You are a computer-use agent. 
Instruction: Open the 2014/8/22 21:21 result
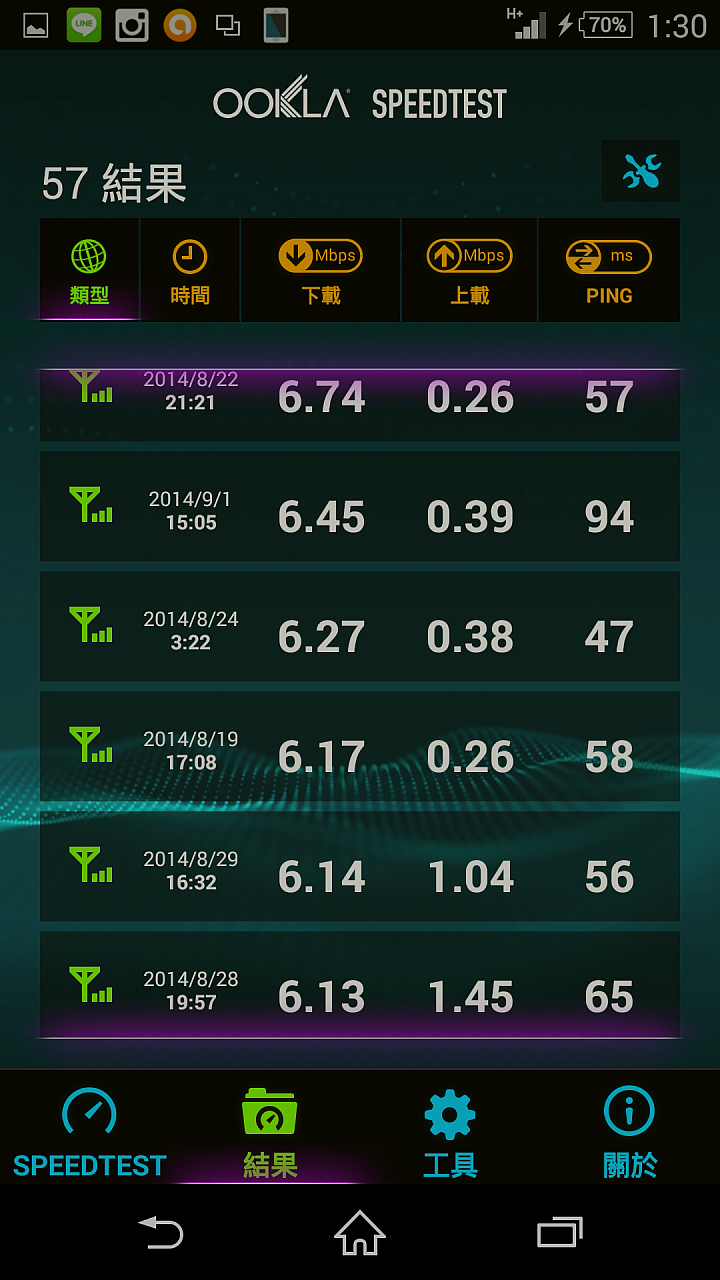pos(360,405)
